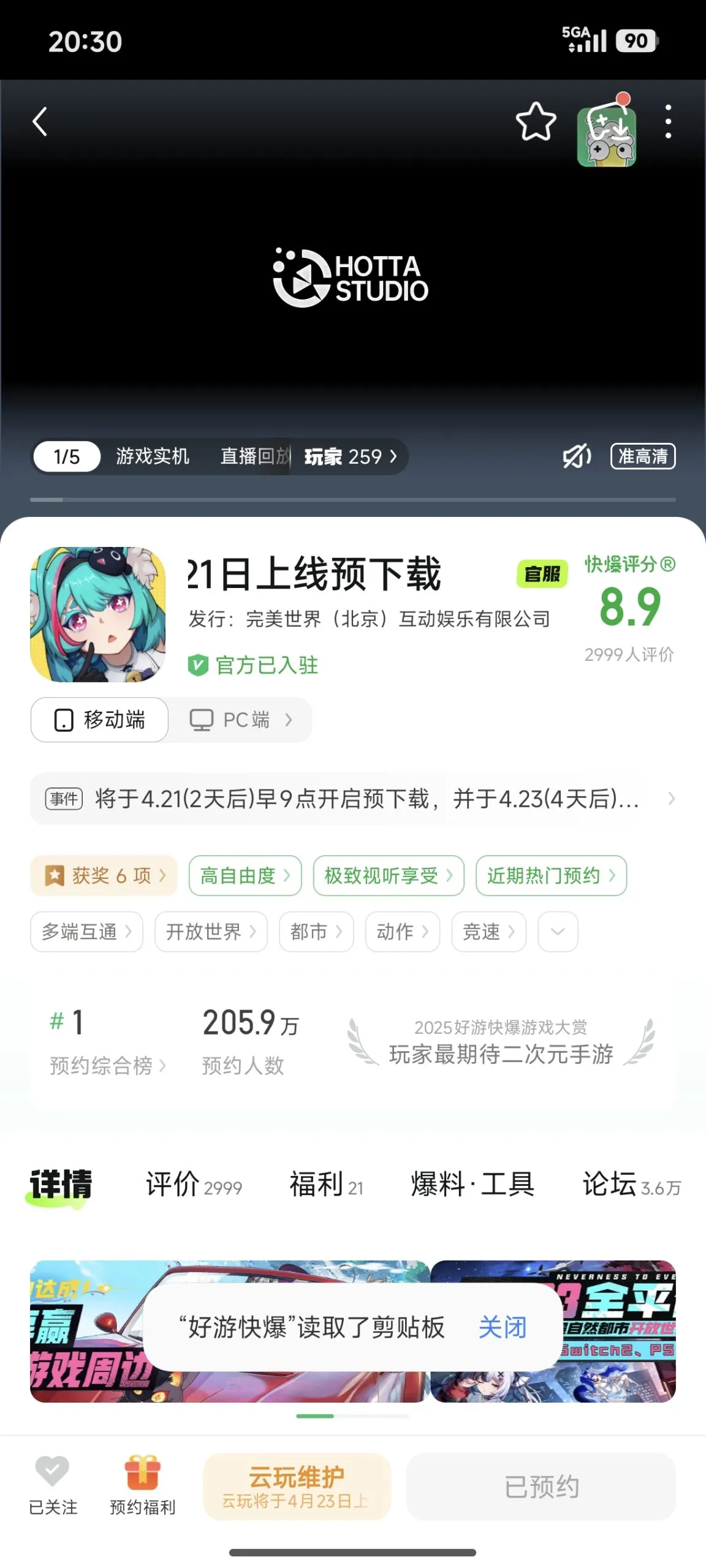Select the 游戏实机 video tab
Screen dimensions: 706x1568
(153, 456)
